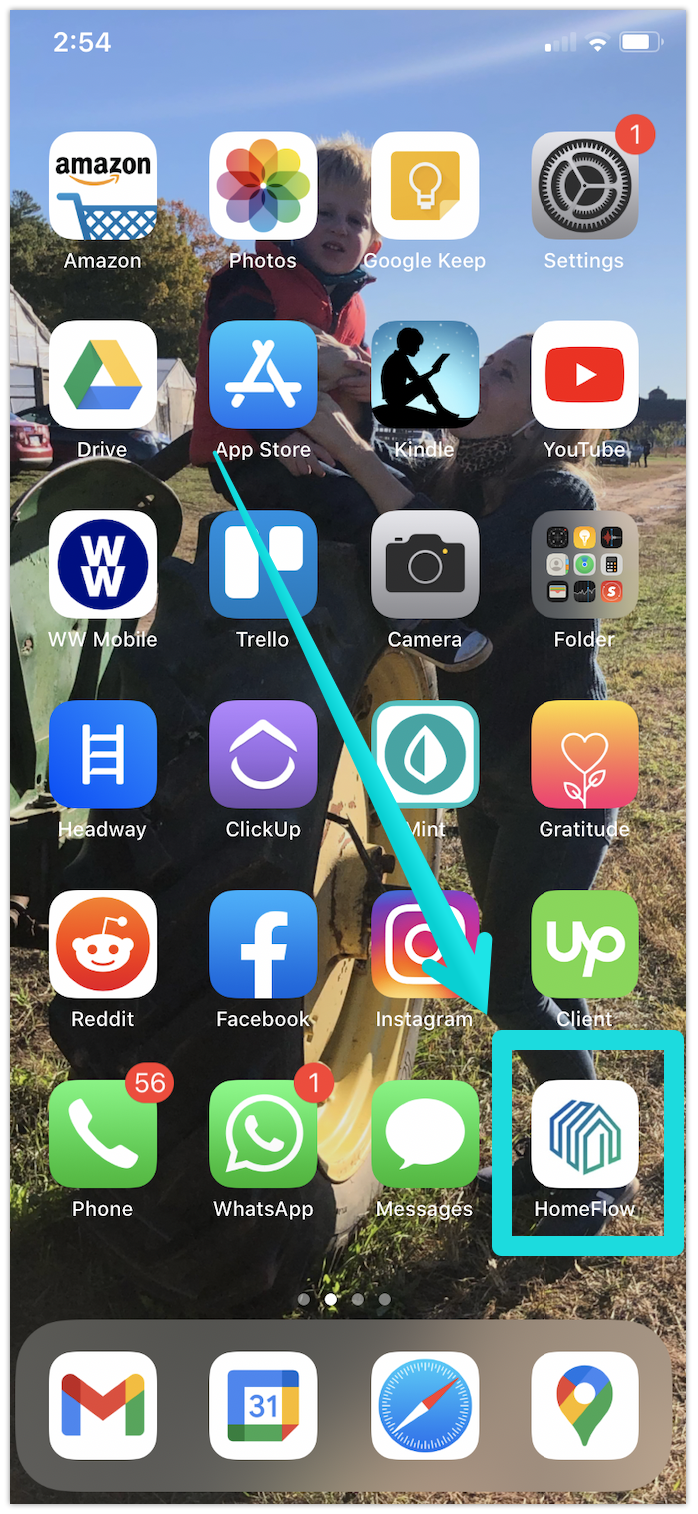This screenshot has width=698, height=1514.
Task: Launch the Camera
Action: [x=425, y=565]
